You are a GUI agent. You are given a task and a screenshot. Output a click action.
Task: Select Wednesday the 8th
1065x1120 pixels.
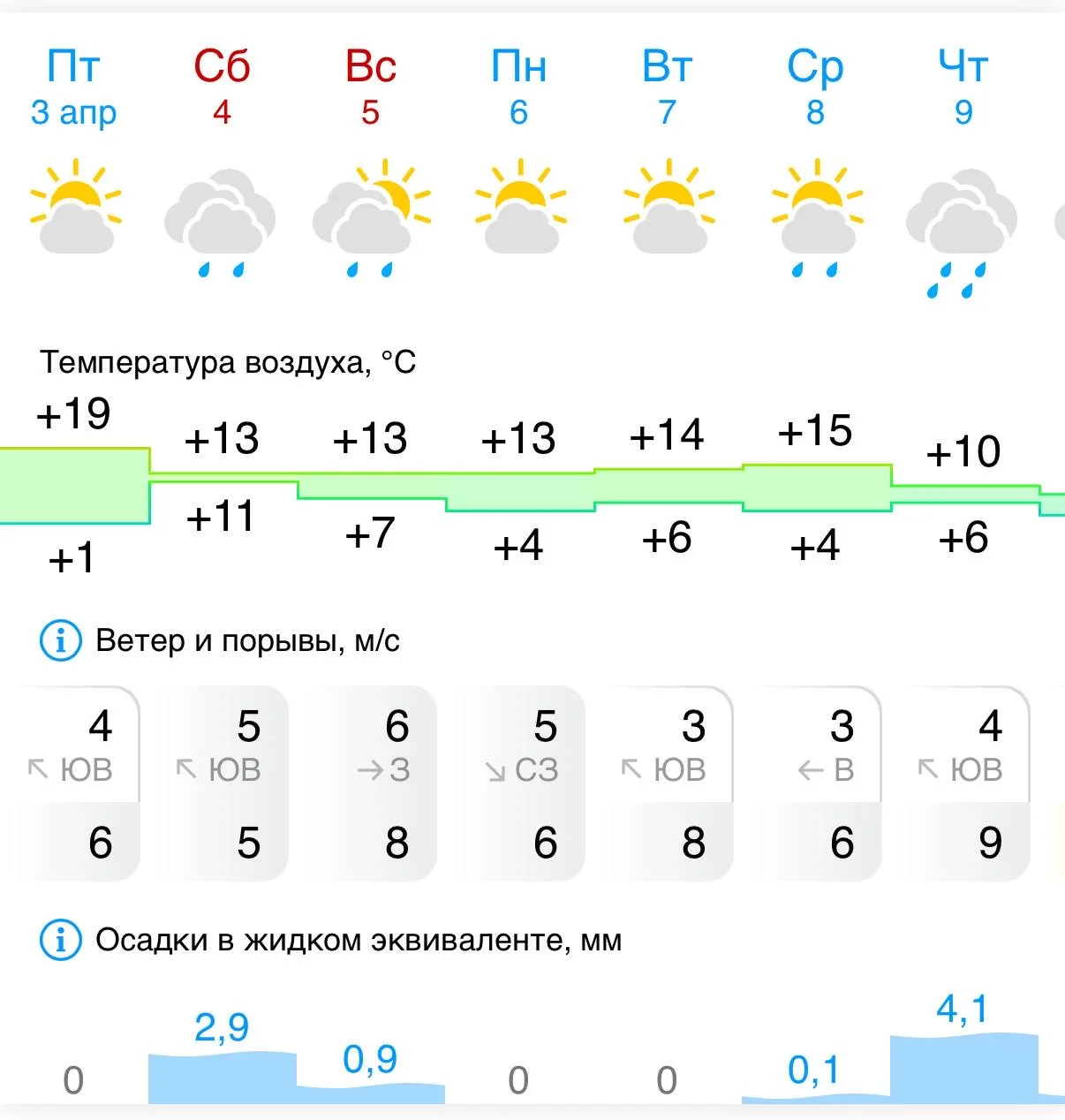815,88
